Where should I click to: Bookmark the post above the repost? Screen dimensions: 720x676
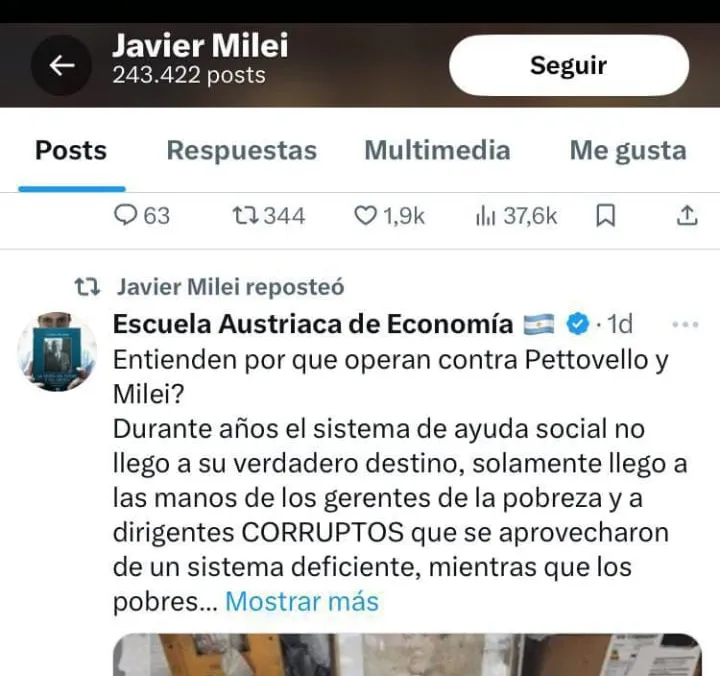point(605,215)
